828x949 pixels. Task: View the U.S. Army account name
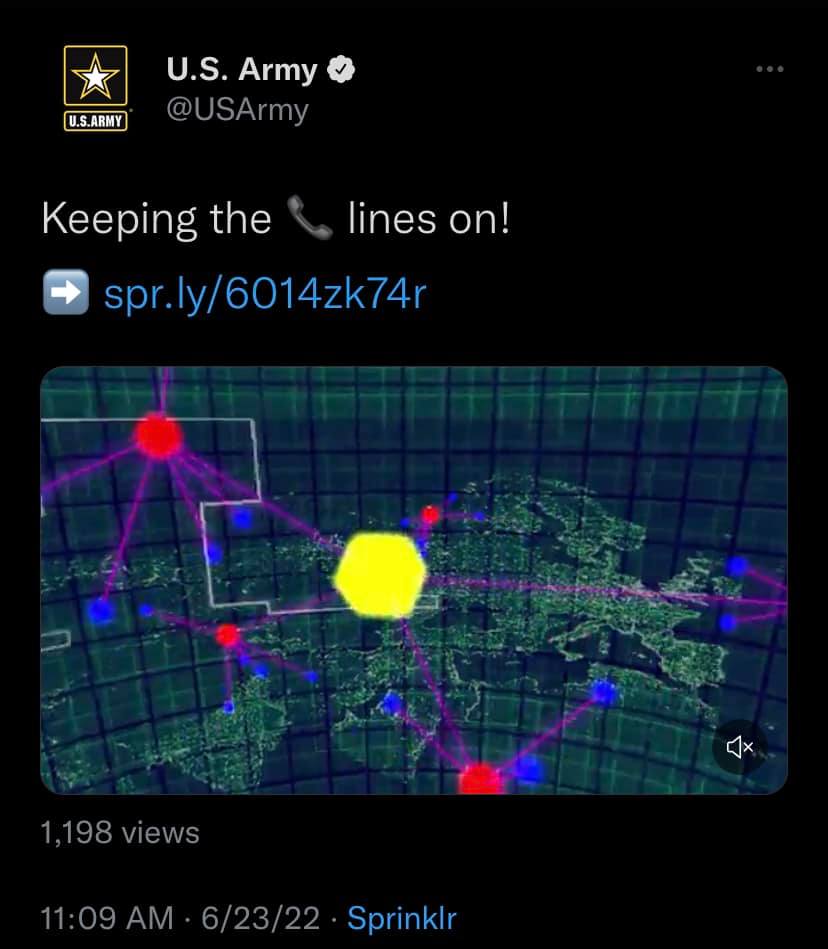tap(241, 69)
